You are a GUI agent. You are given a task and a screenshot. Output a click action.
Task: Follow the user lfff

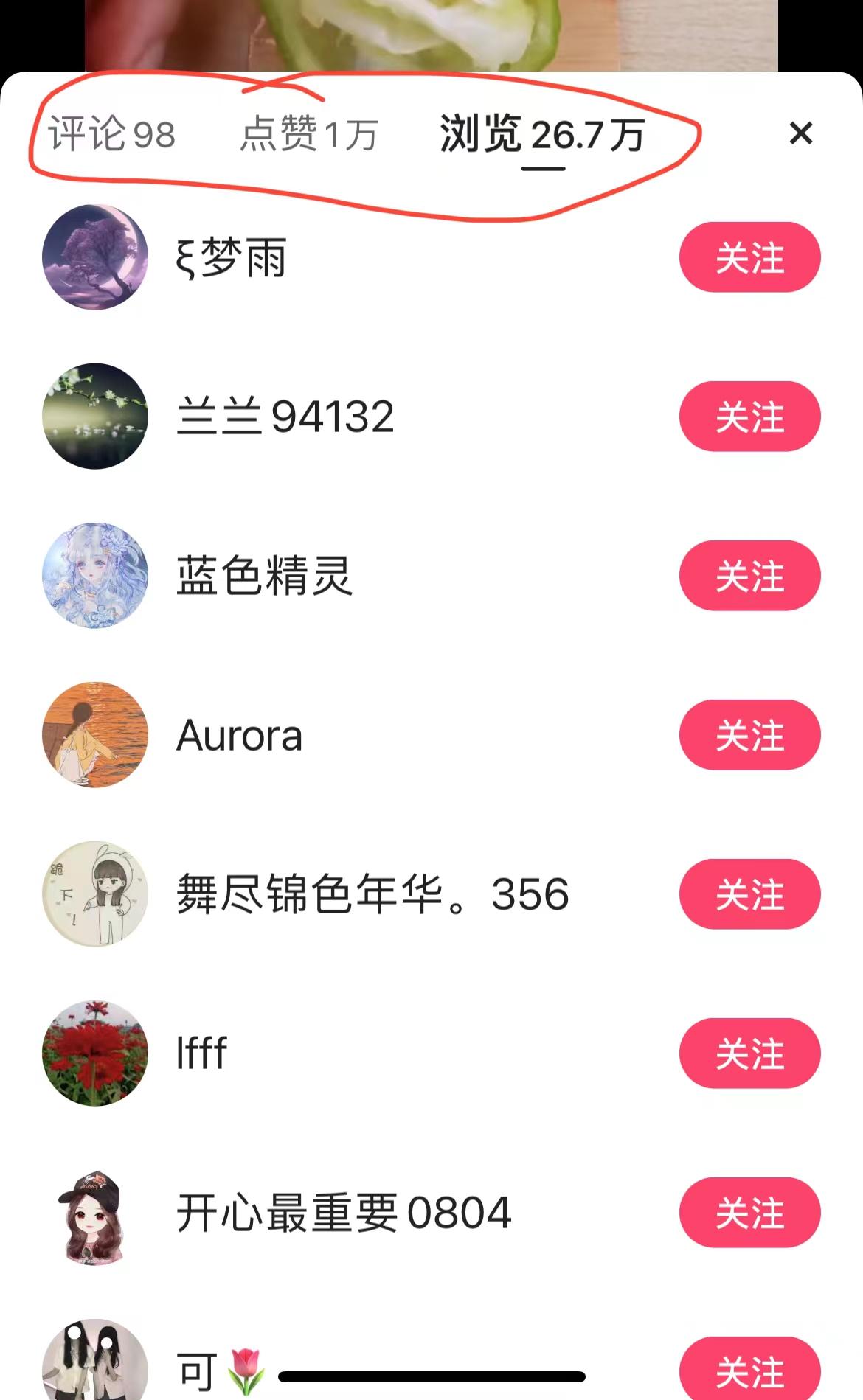[749, 1054]
